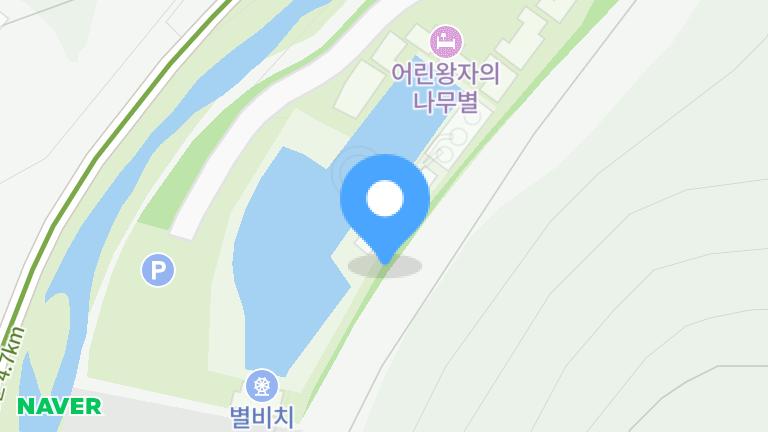Open the 어린왕자의 나무별 lodging marker
The image size is (768, 432).
click(x=445, y=42)
